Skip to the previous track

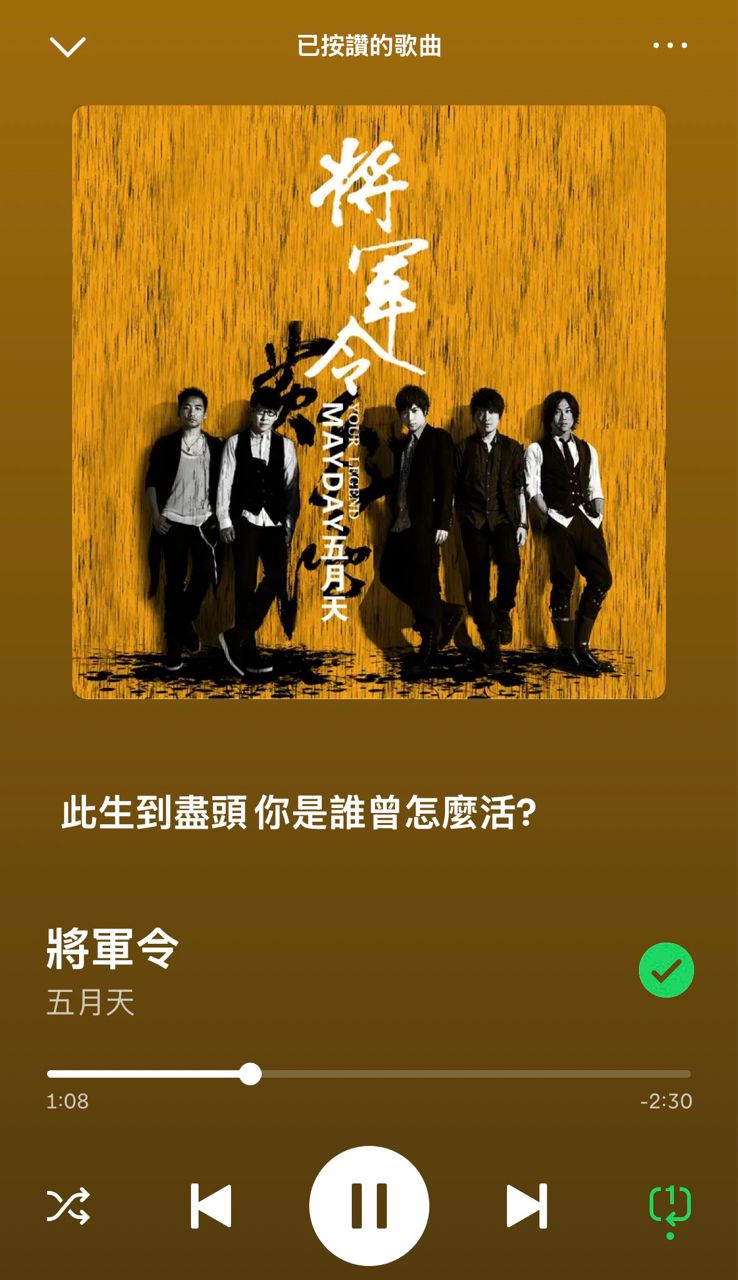211,1206
